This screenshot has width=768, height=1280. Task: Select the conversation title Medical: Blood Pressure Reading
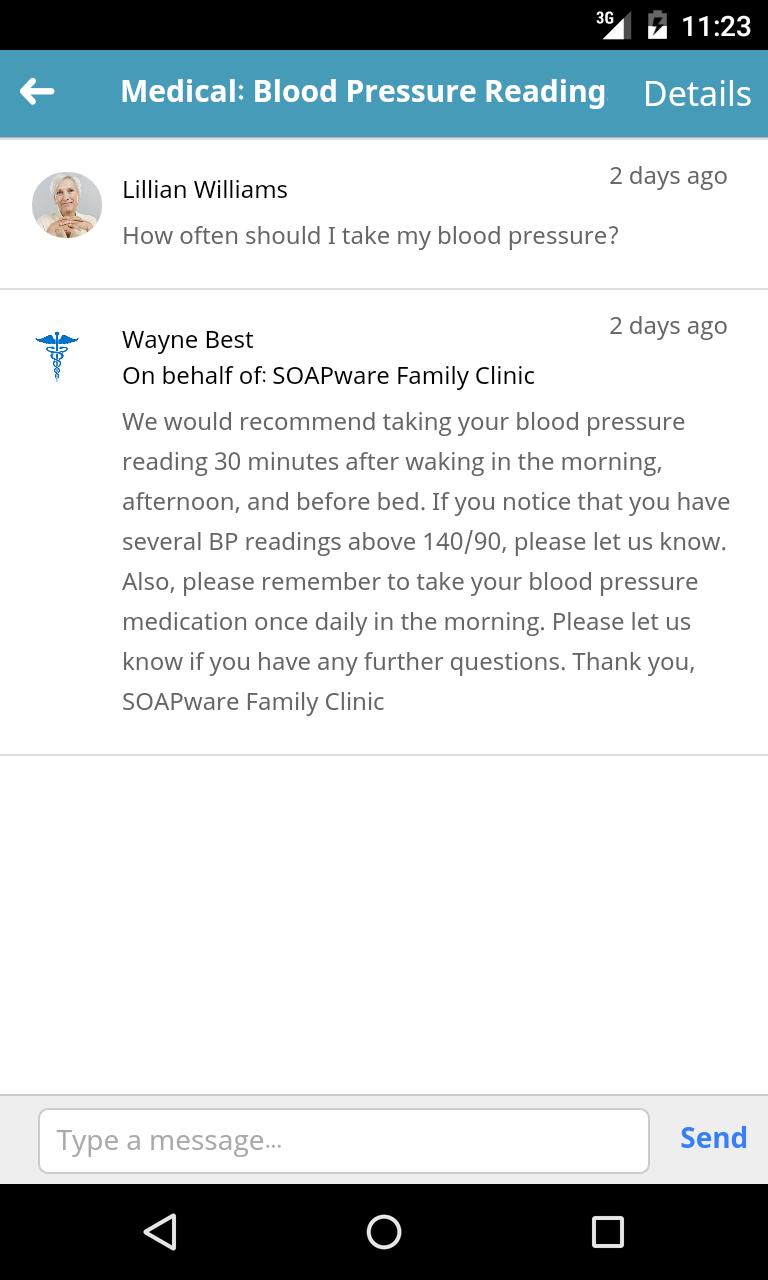pos(363,91)
